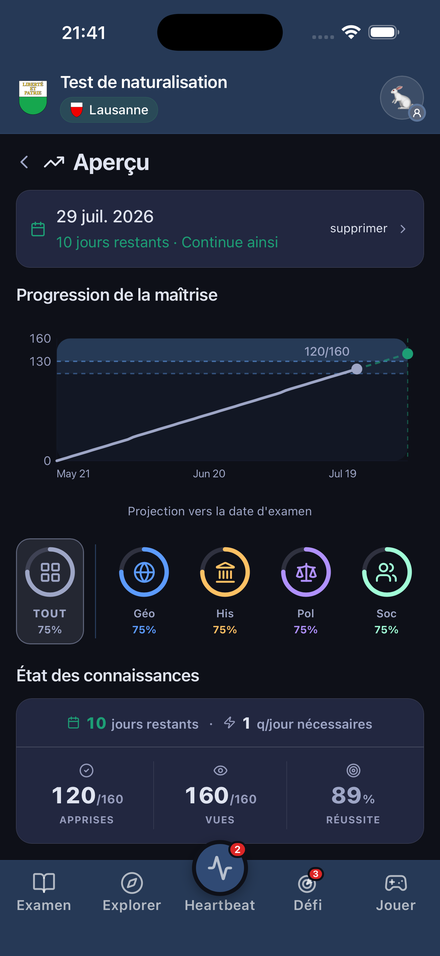
Task: Select the TOUT category filter
Action: pos(50,591)
